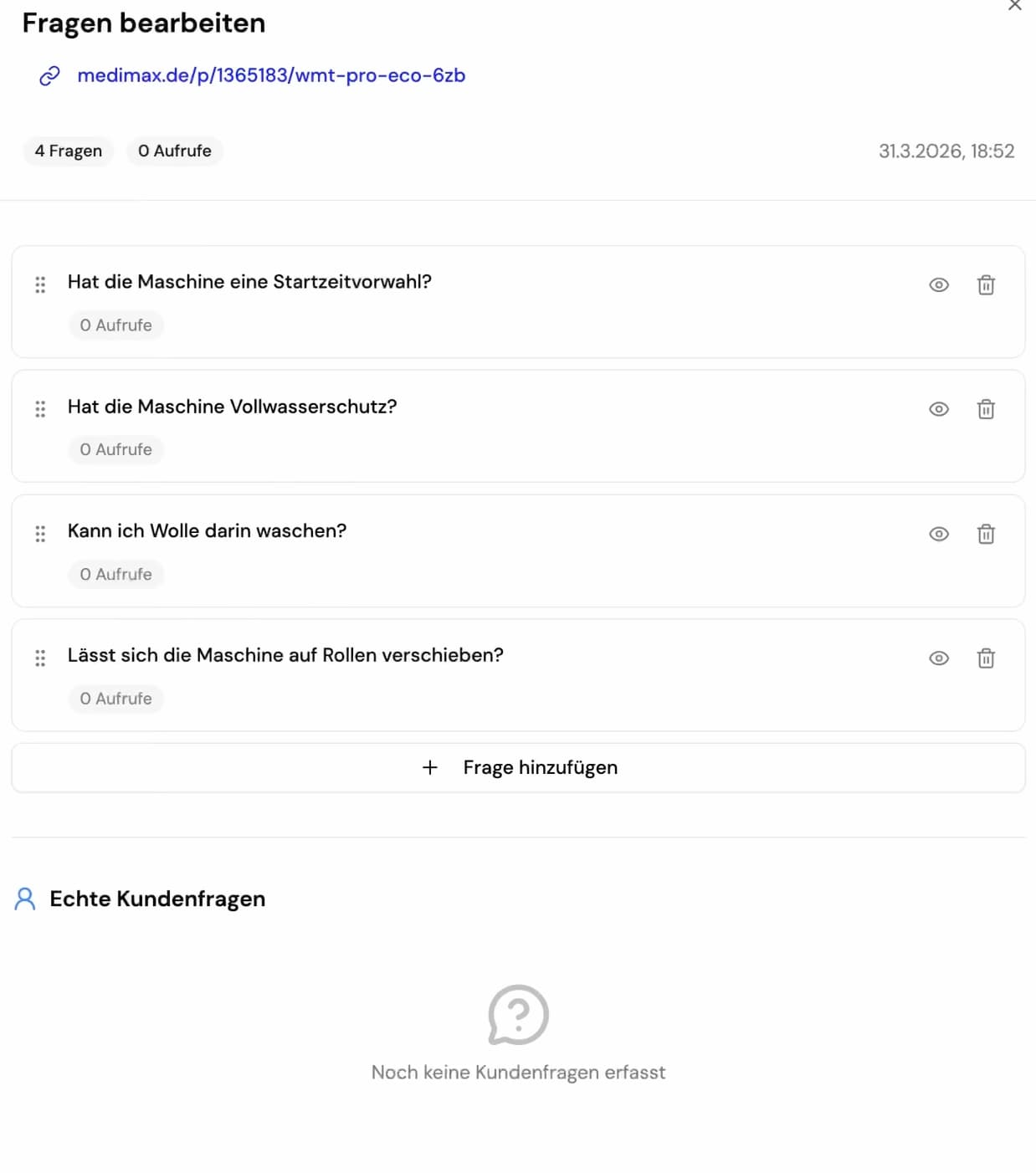Screen dimensions: 1036x1173
Task: Click the person icon beside Echte Kundenfragen
Action: coord(24,899)
